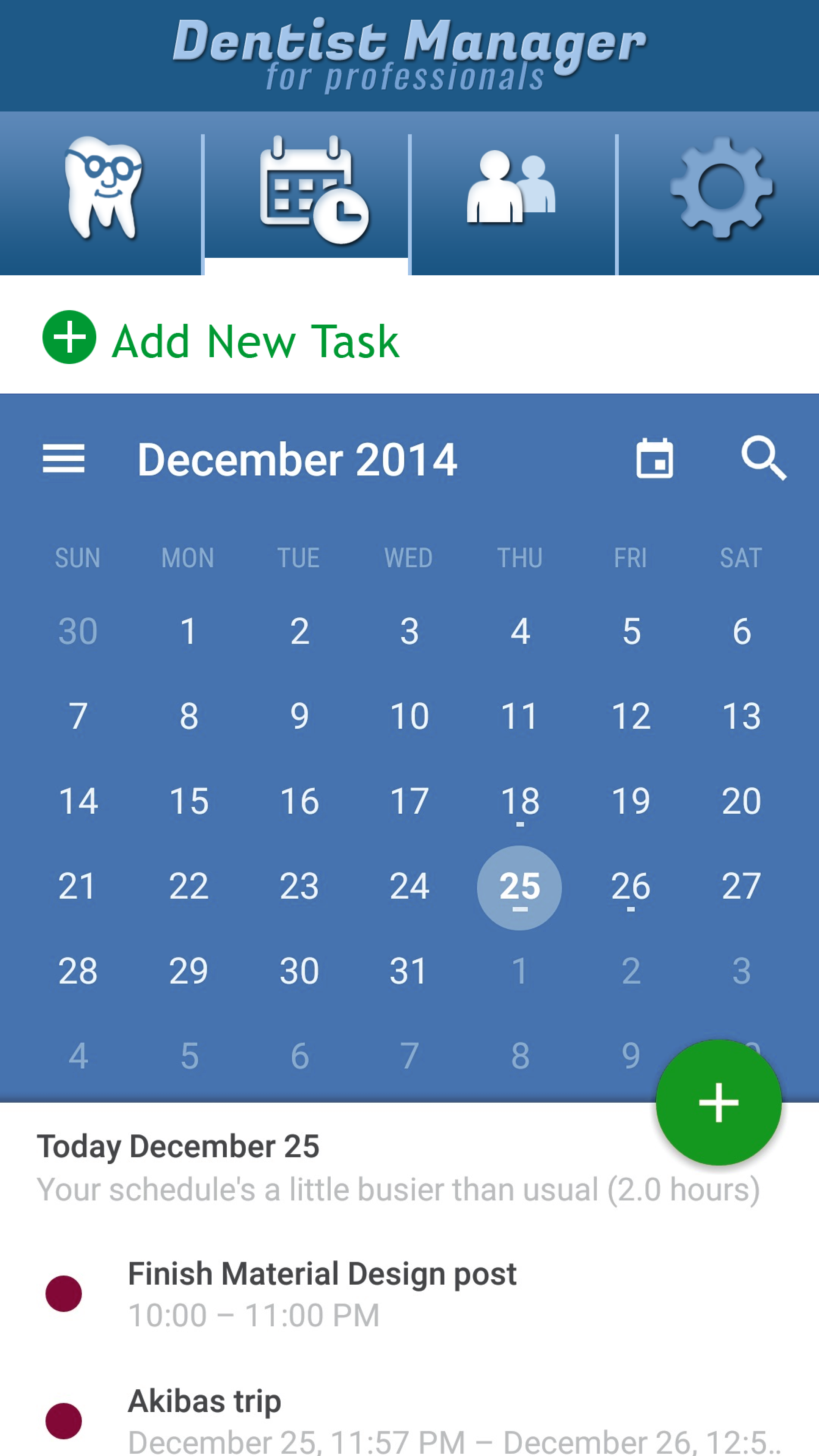The width and height of the screenshot is (819, 1456).
Task: Select December 18 in the calendar
Action: pyautogui.click(x=520, y=802)
